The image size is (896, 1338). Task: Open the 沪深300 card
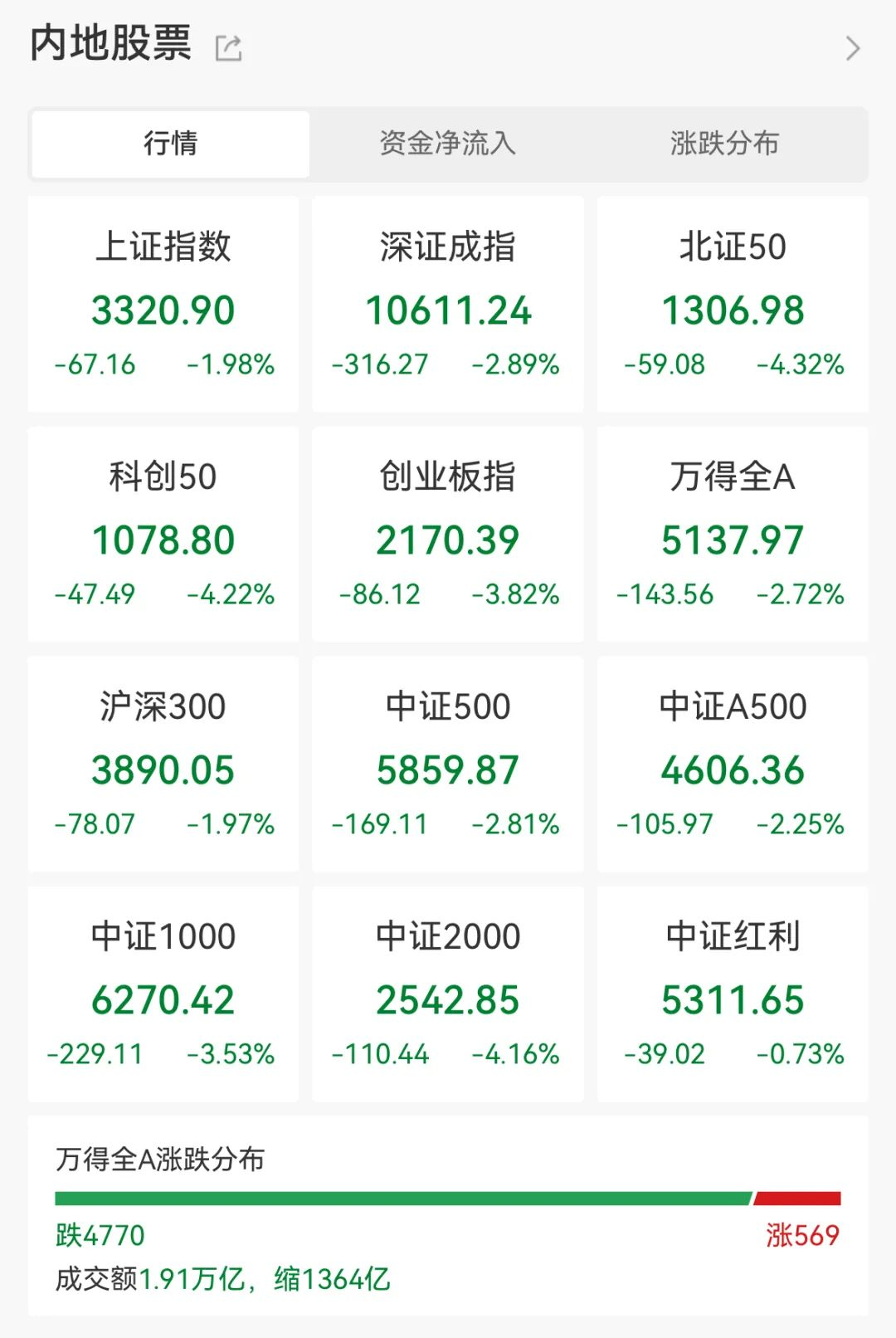pos(163,764)
